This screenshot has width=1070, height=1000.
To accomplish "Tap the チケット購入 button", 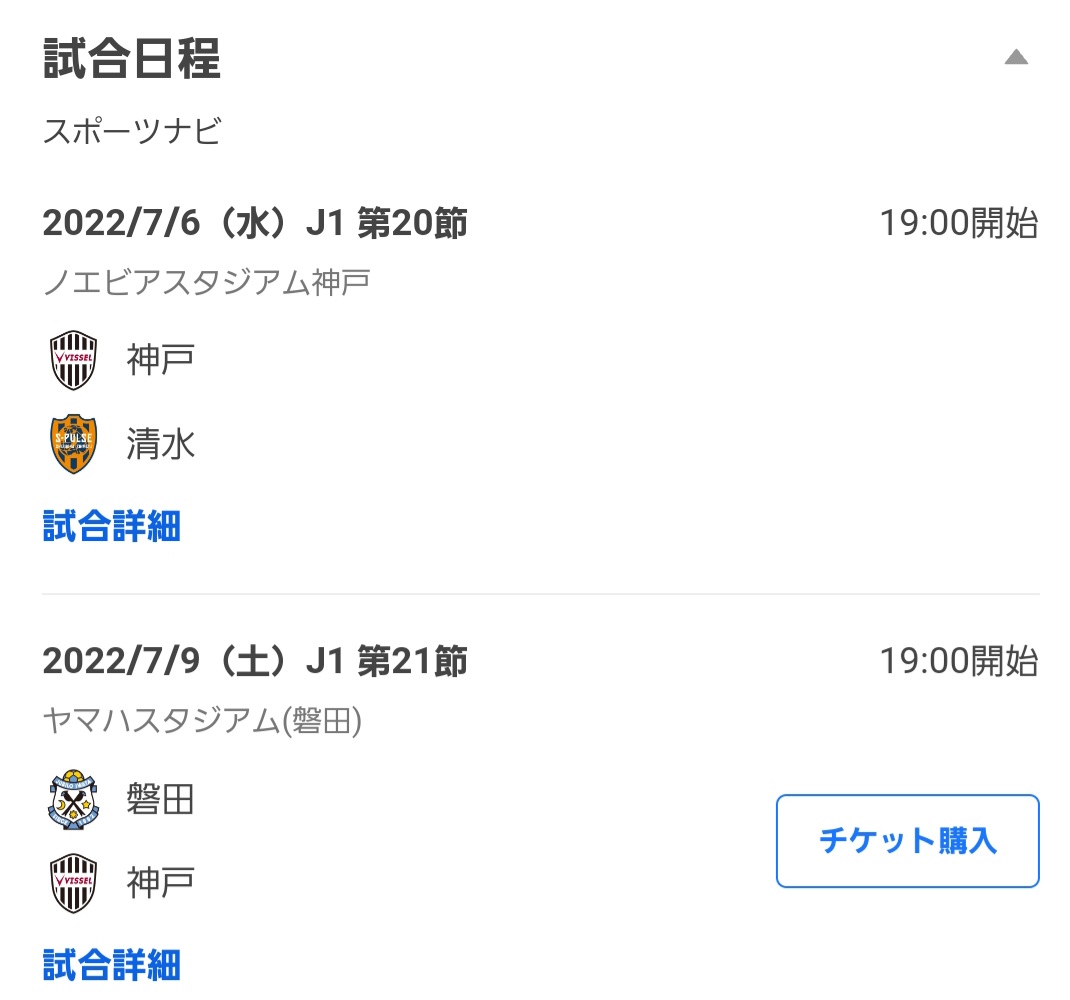I will tap(907, 841).
